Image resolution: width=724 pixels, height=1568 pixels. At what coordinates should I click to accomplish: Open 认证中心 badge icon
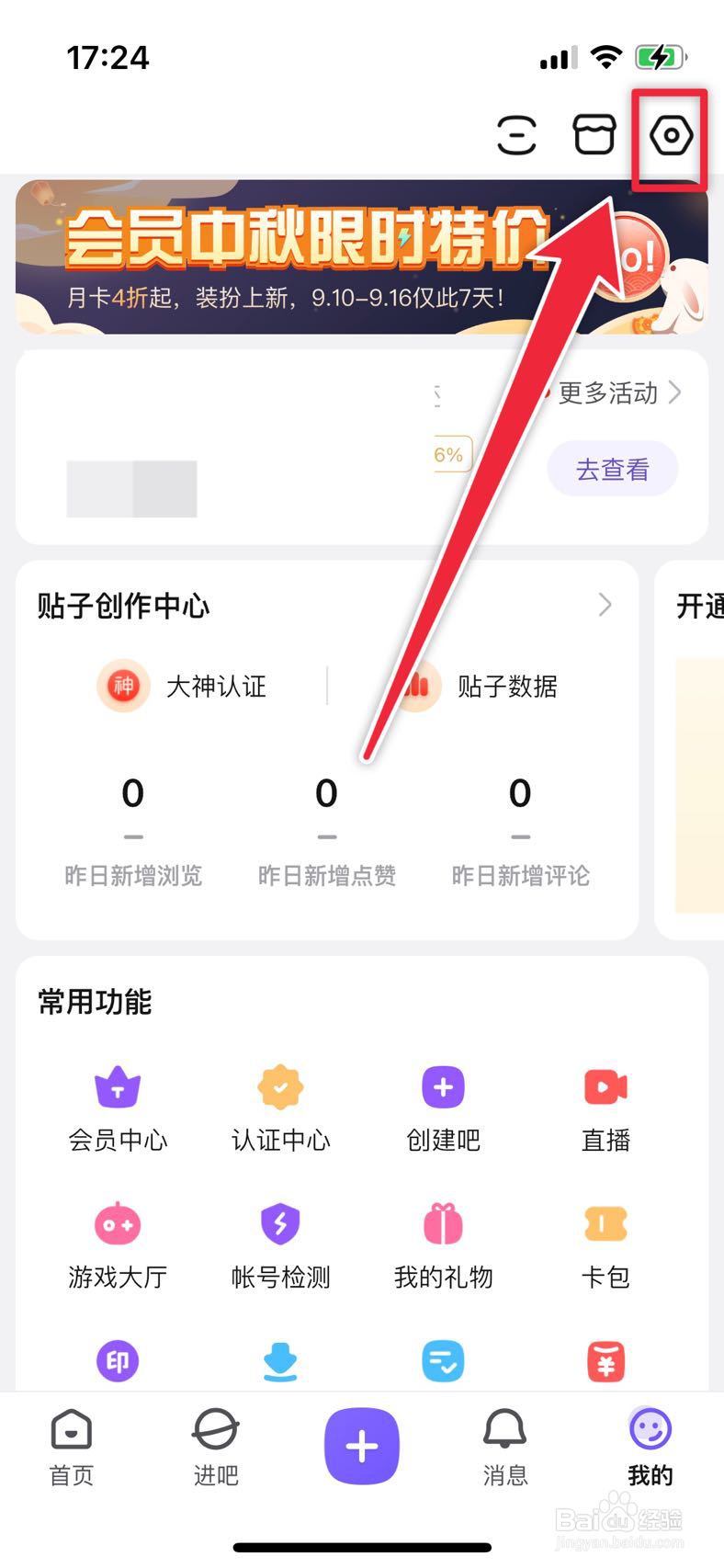pos(279,1087)
